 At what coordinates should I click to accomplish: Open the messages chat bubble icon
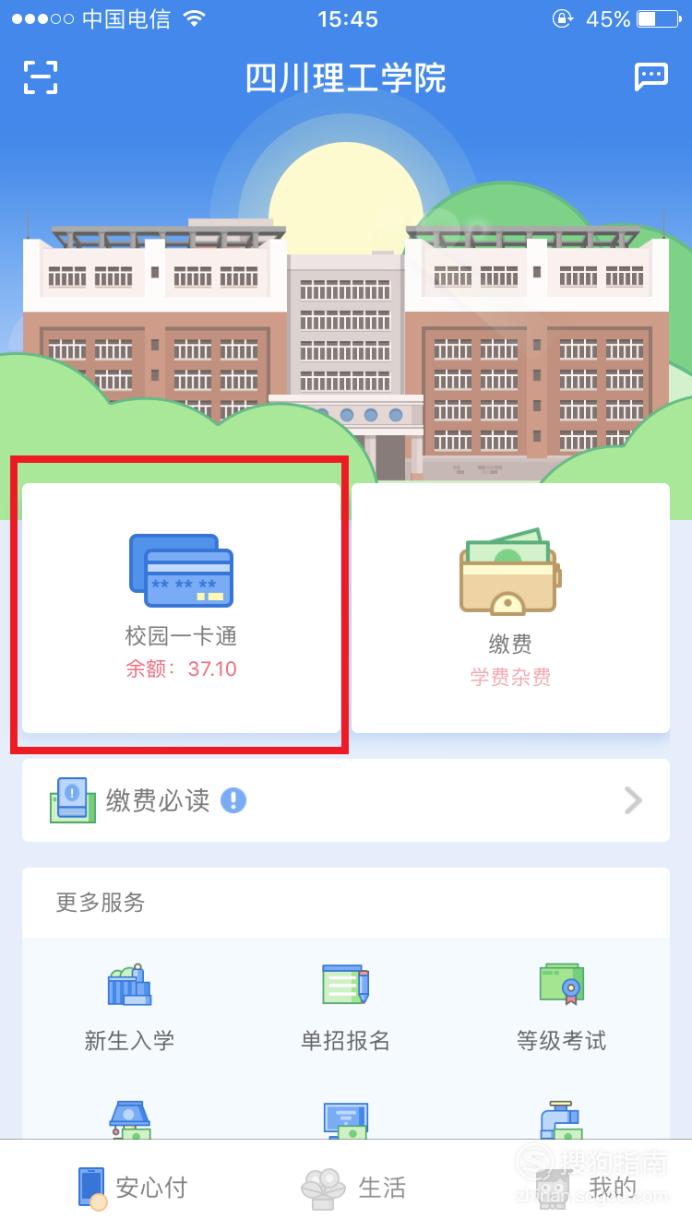click(651, 77)
